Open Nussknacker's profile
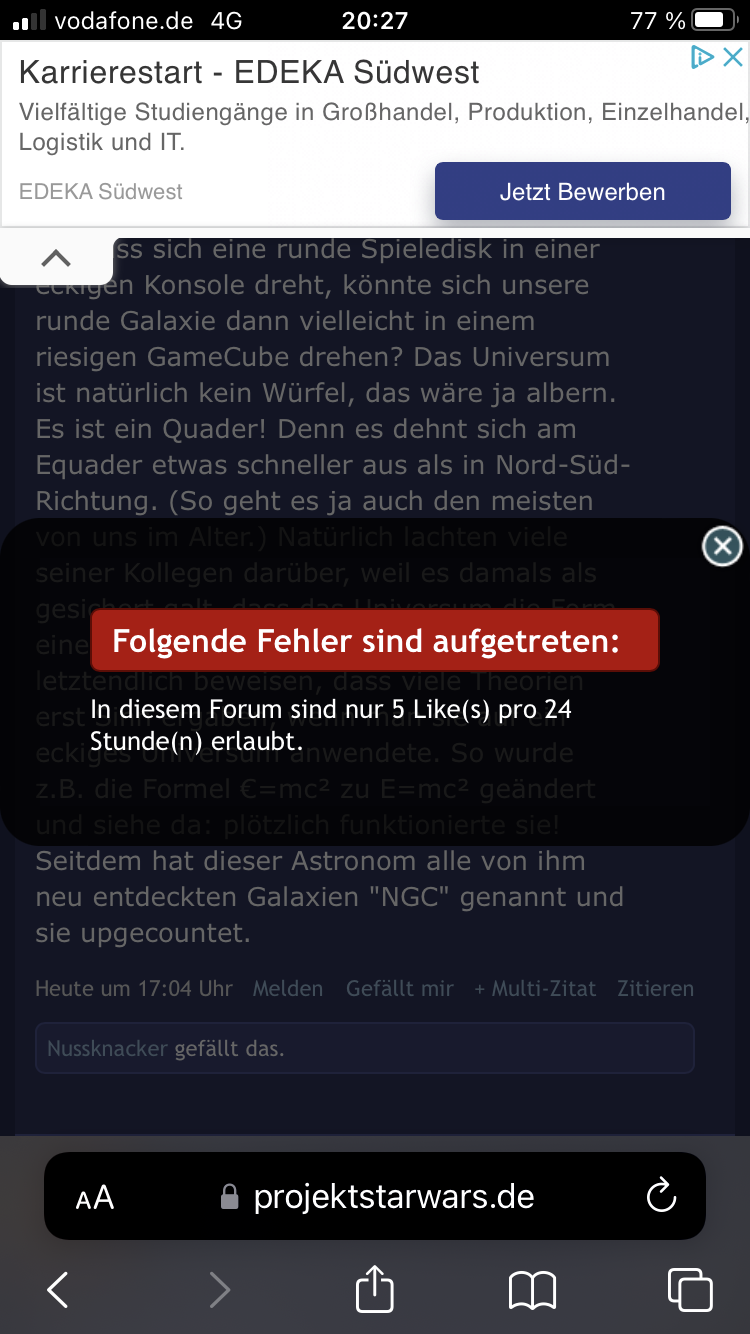 pyautogui.click(x=107, y=1049)
